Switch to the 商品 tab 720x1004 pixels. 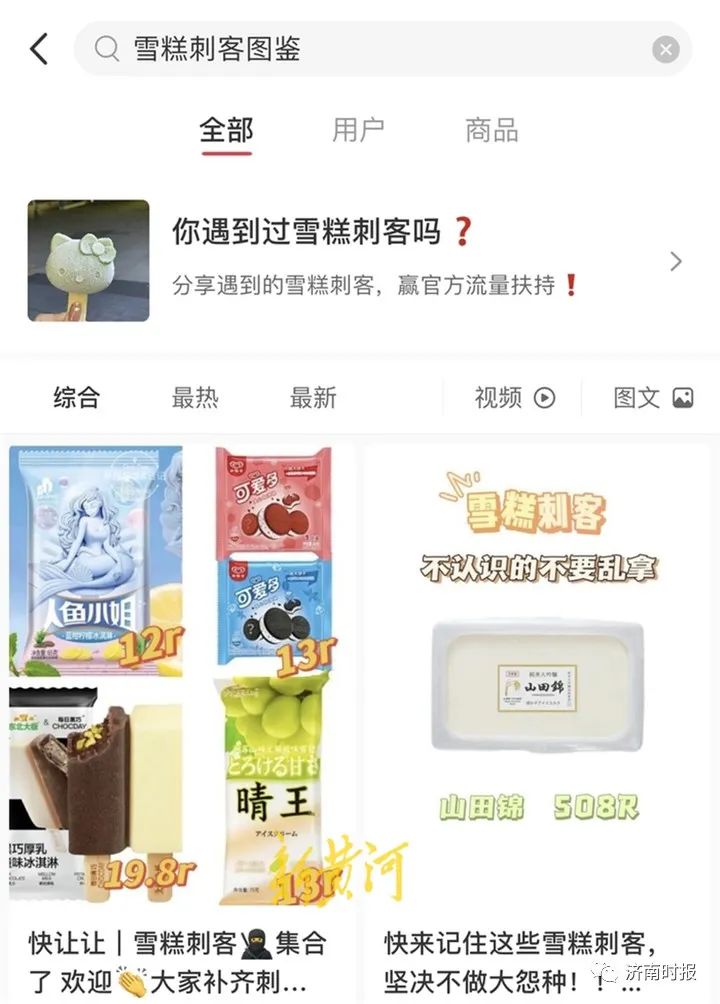point(491,130)
